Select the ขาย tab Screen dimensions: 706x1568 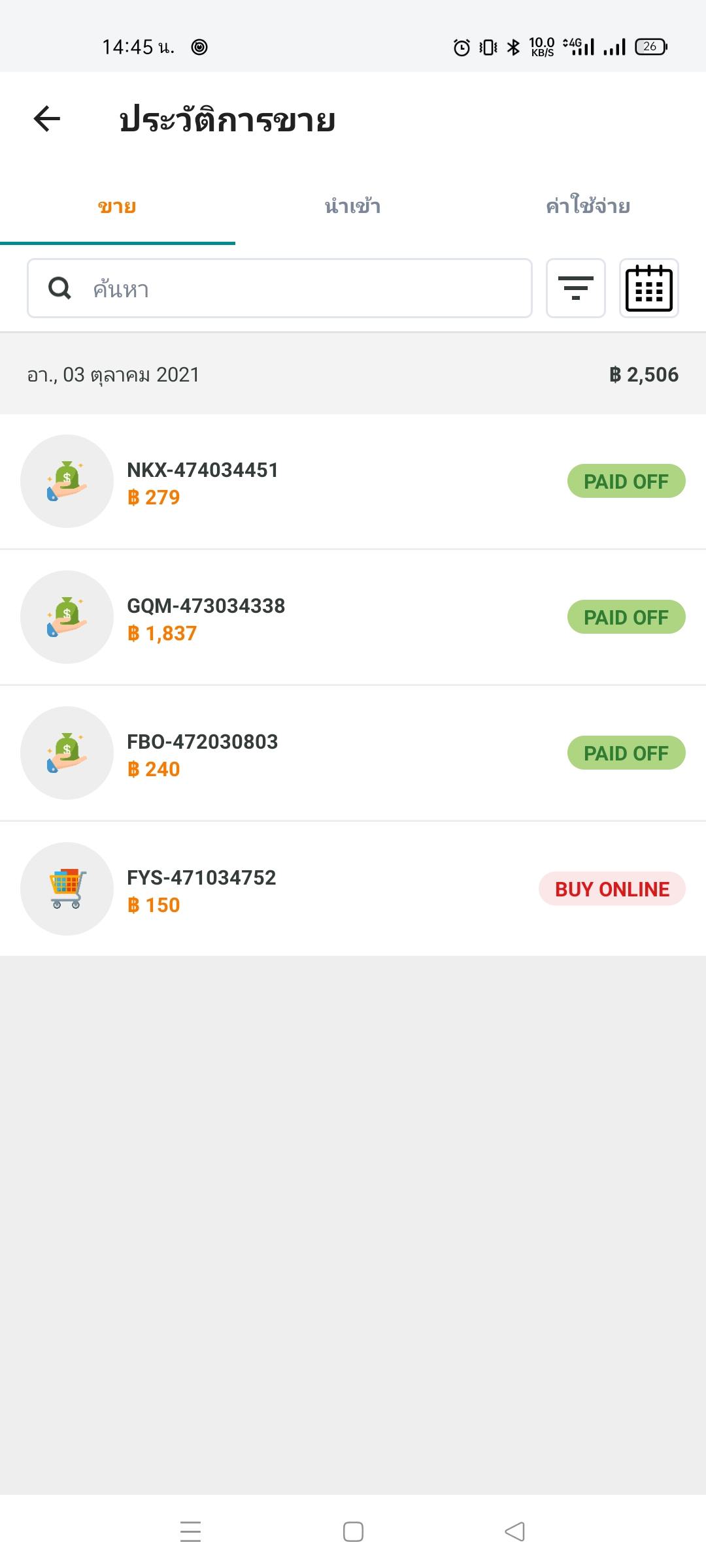point(117,206)
